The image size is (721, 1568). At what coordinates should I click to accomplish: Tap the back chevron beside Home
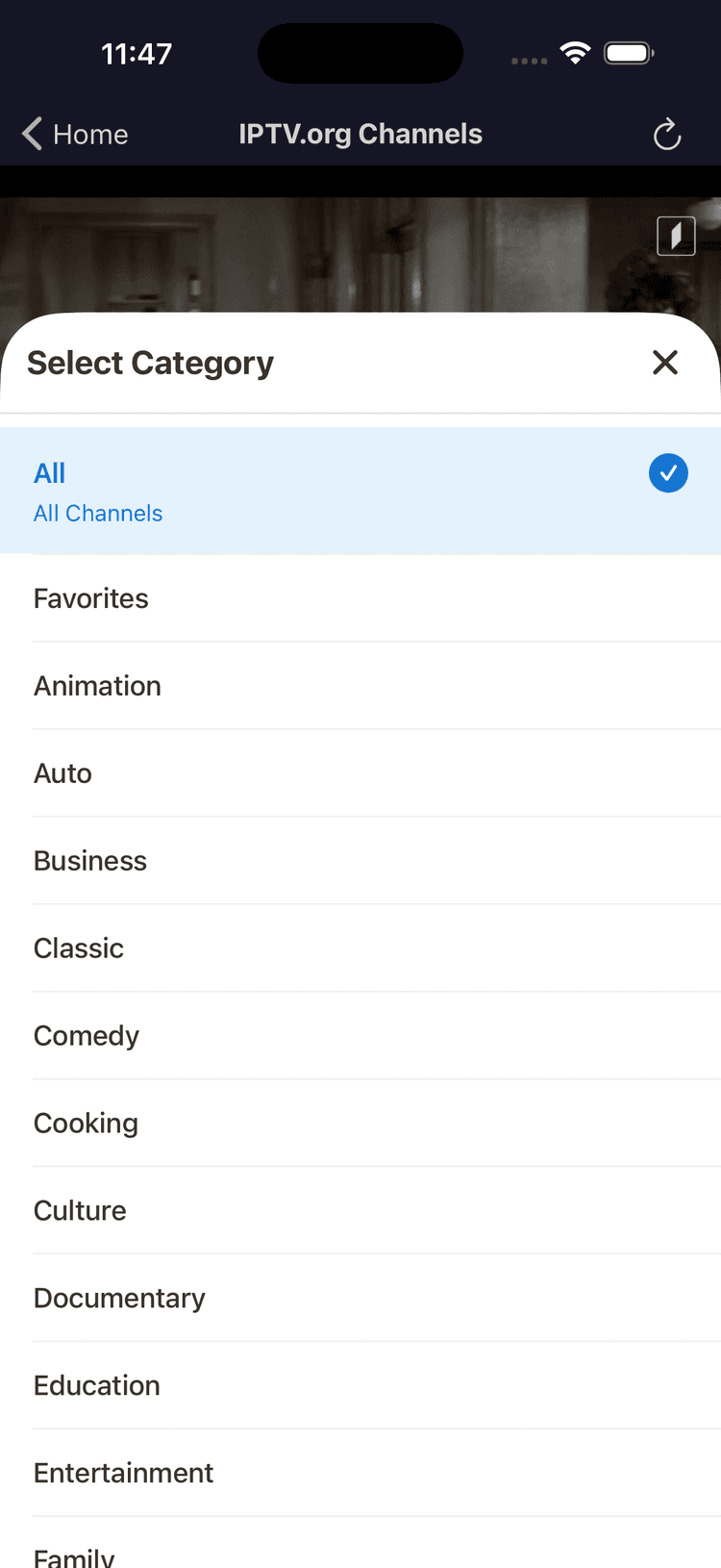(x=30, y=135)
